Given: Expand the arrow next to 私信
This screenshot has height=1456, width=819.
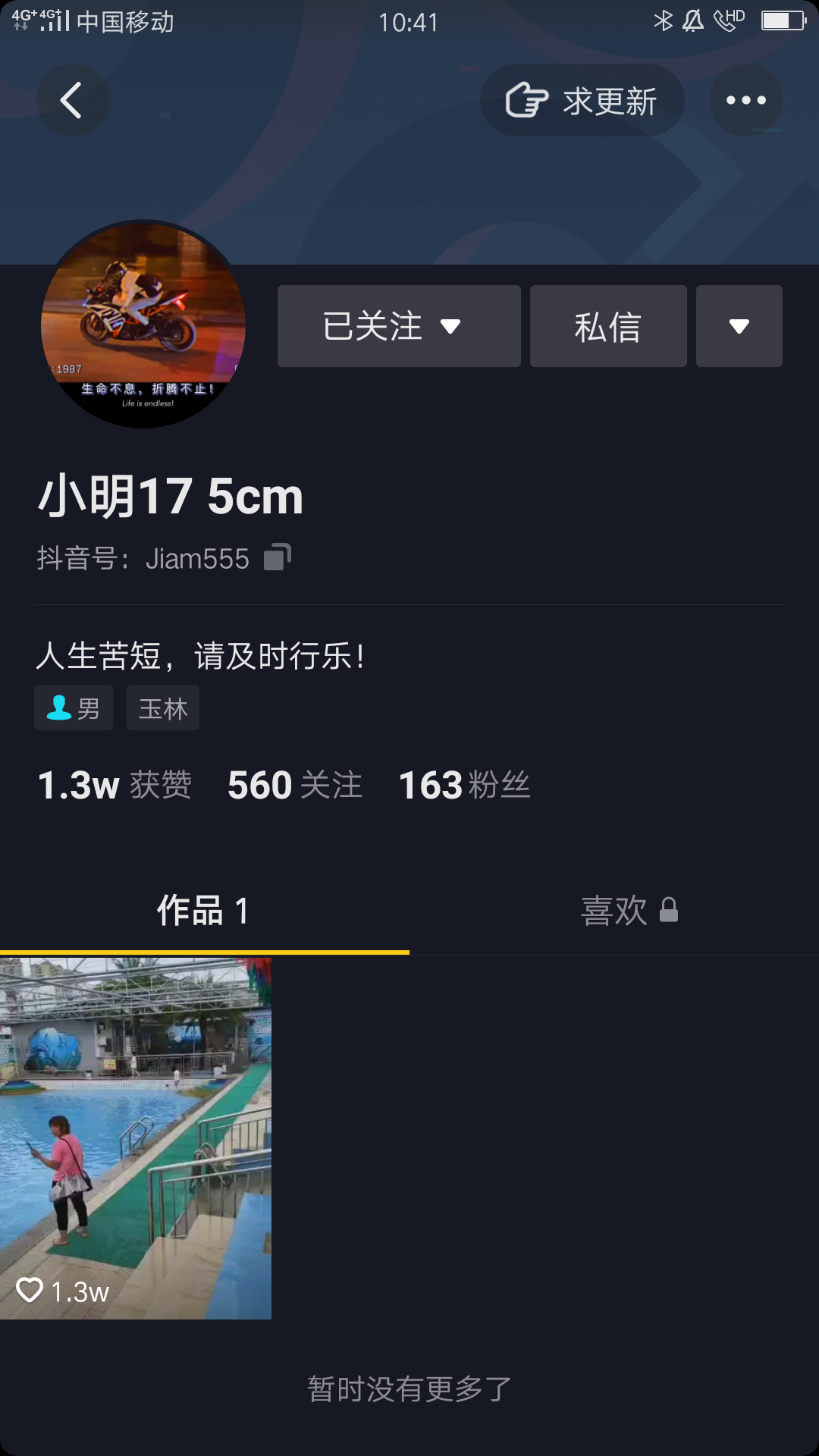Looking at the screenshot, I should [739, 326].
